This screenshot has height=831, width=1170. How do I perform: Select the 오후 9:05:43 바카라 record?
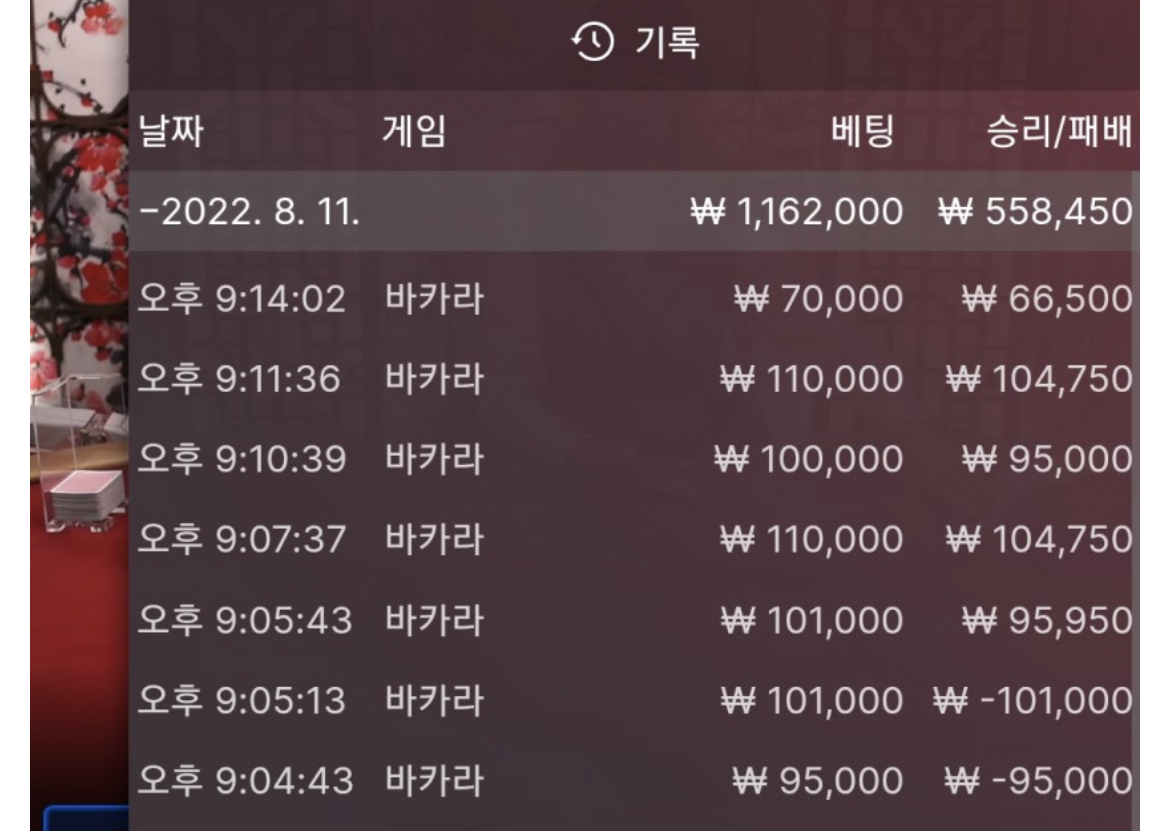click(632, 621)
